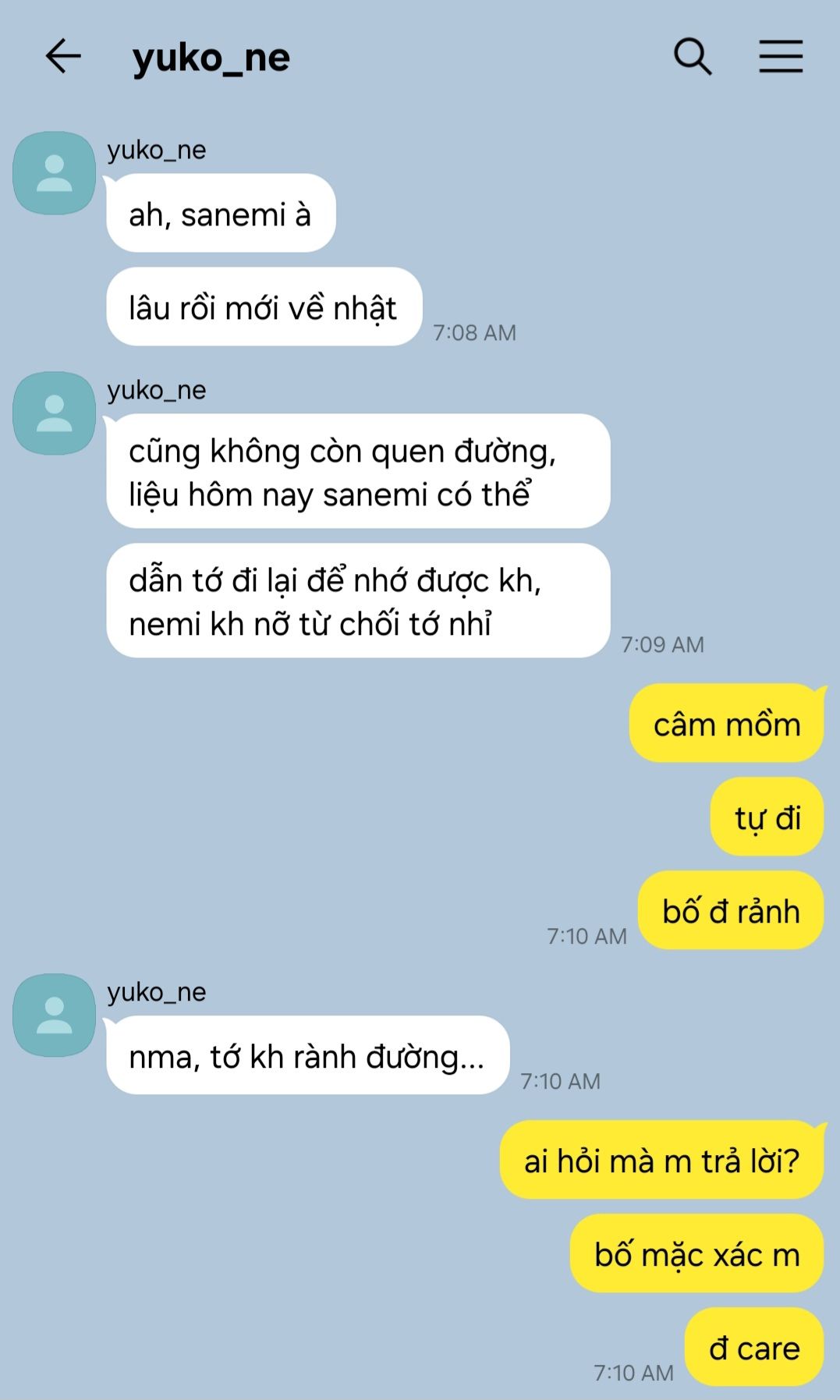Go back from the yuko_ne chat
840x1400 pixels.
coord(63,57)
